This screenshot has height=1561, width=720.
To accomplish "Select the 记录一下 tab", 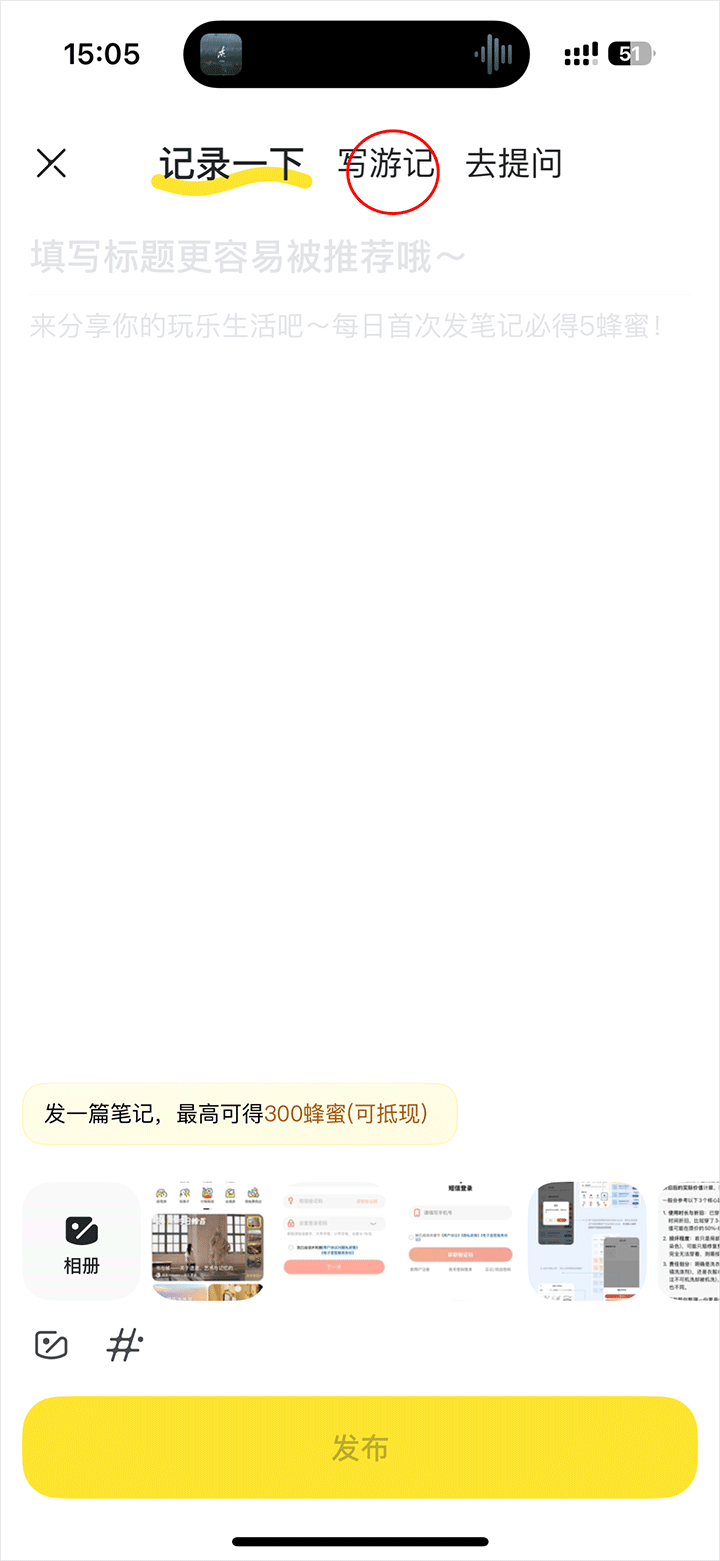I will [x=231, y=165].
